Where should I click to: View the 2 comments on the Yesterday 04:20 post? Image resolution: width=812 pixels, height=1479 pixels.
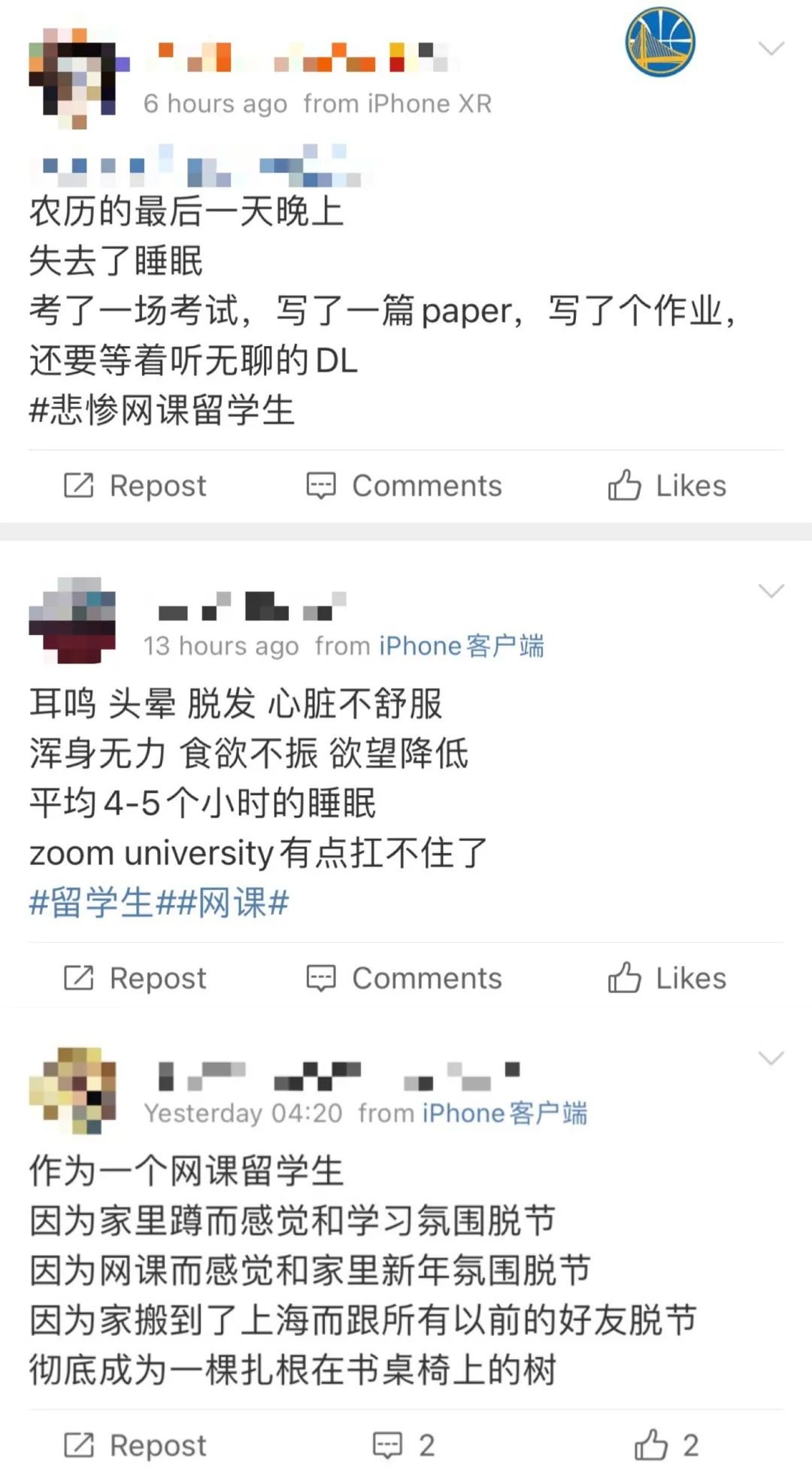click(404, 1445)
